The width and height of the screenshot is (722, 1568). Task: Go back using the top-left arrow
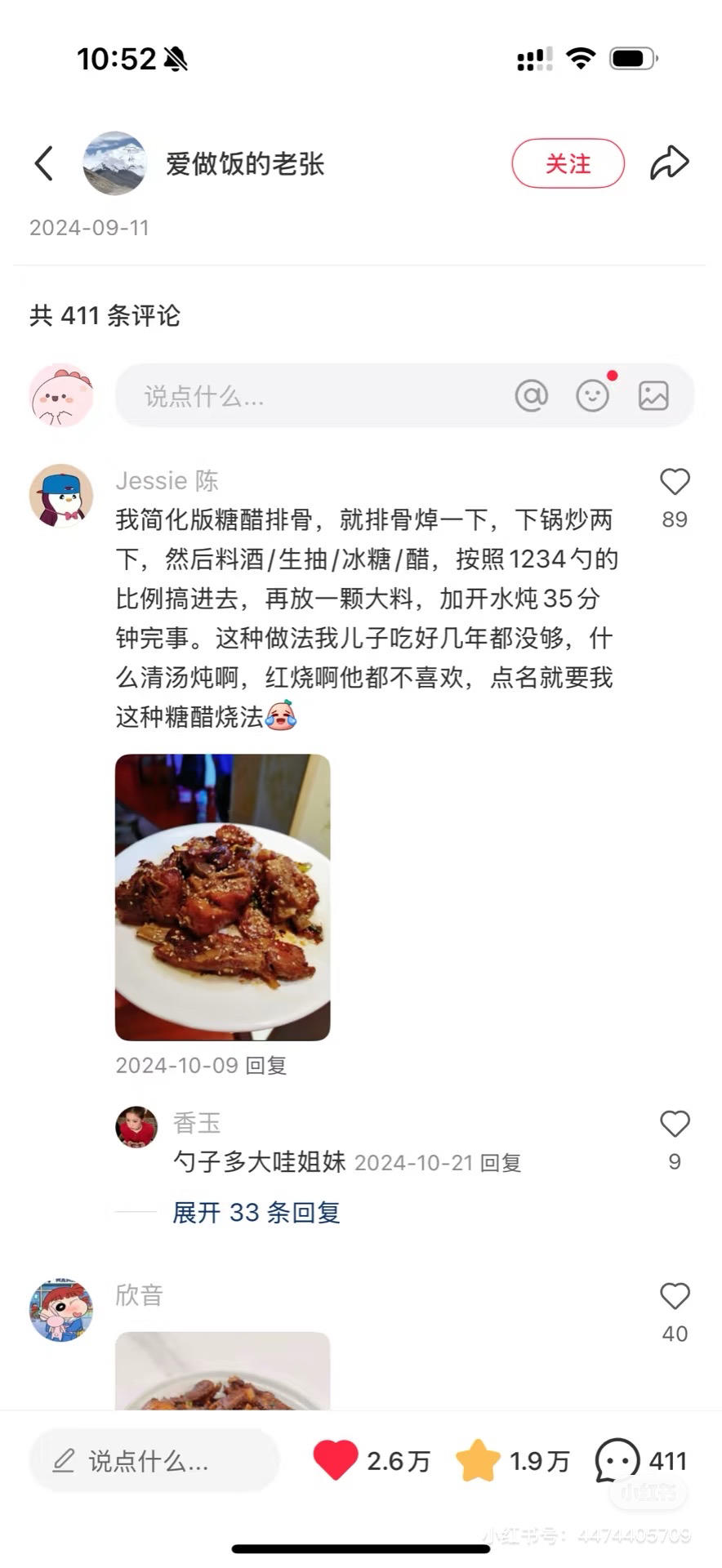pos(44,163)
